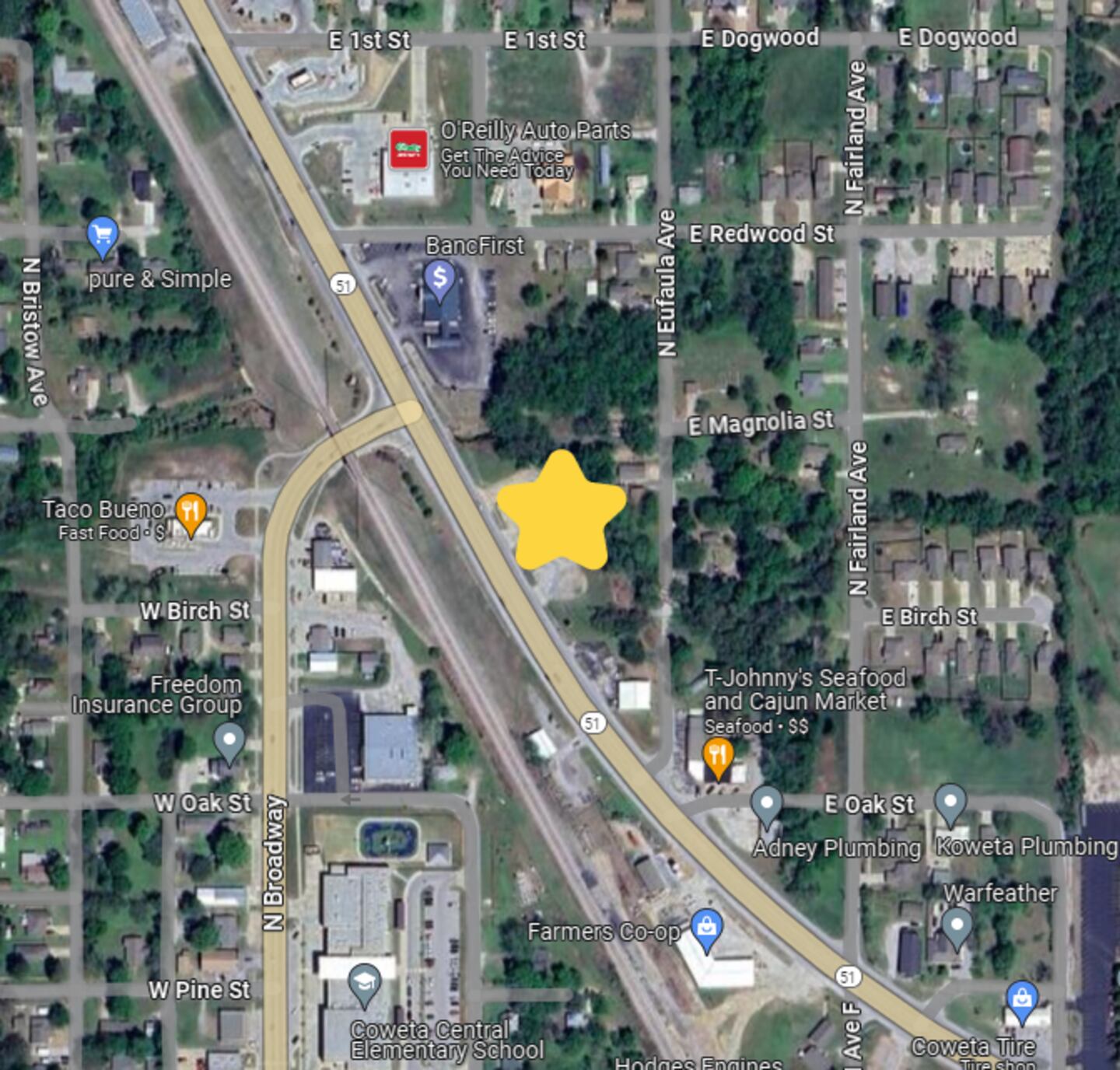Screen dimensions: 1120x1070
Task: Open the Coweta Central Elementary School marker
Action: (363, 982)
